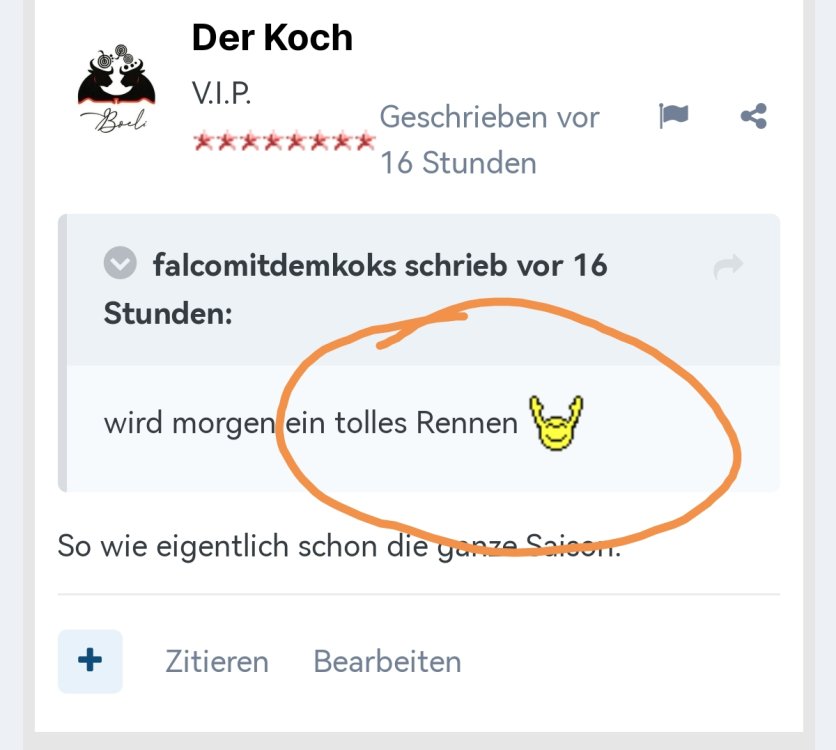
Task: Open Der Koch's avatar picture
Action: pyautogui.click(x=116, y=86)
